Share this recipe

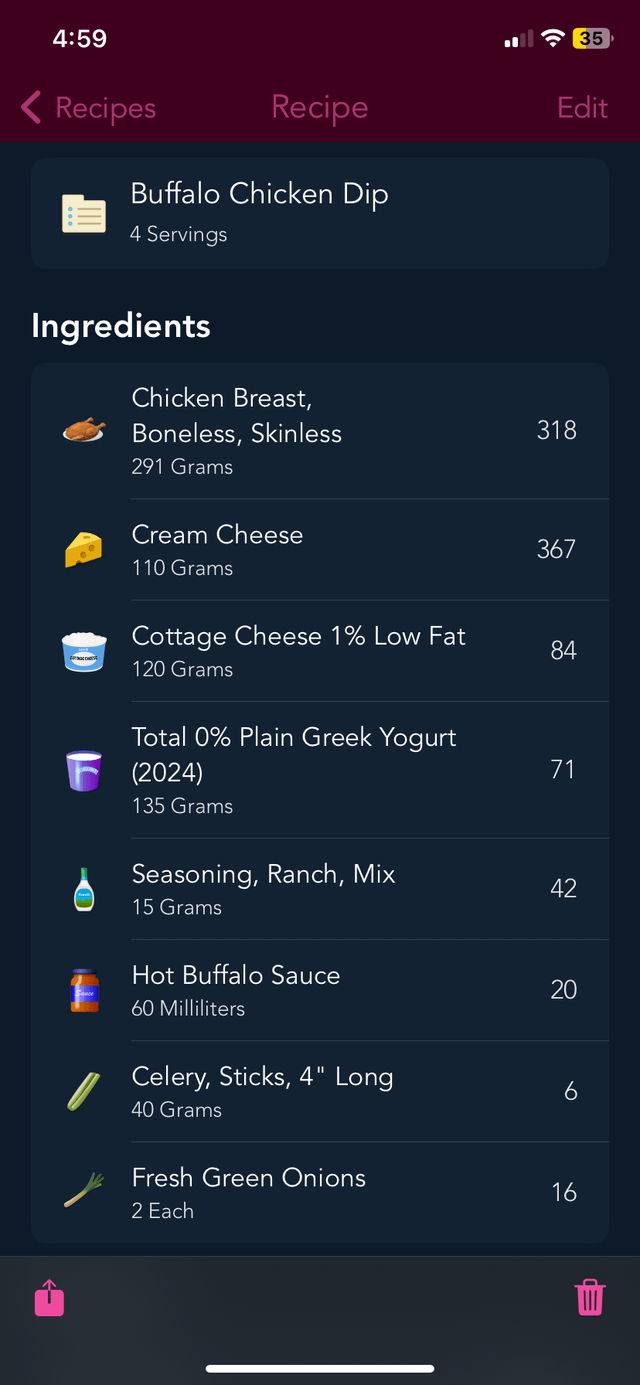coord(49,1298)
